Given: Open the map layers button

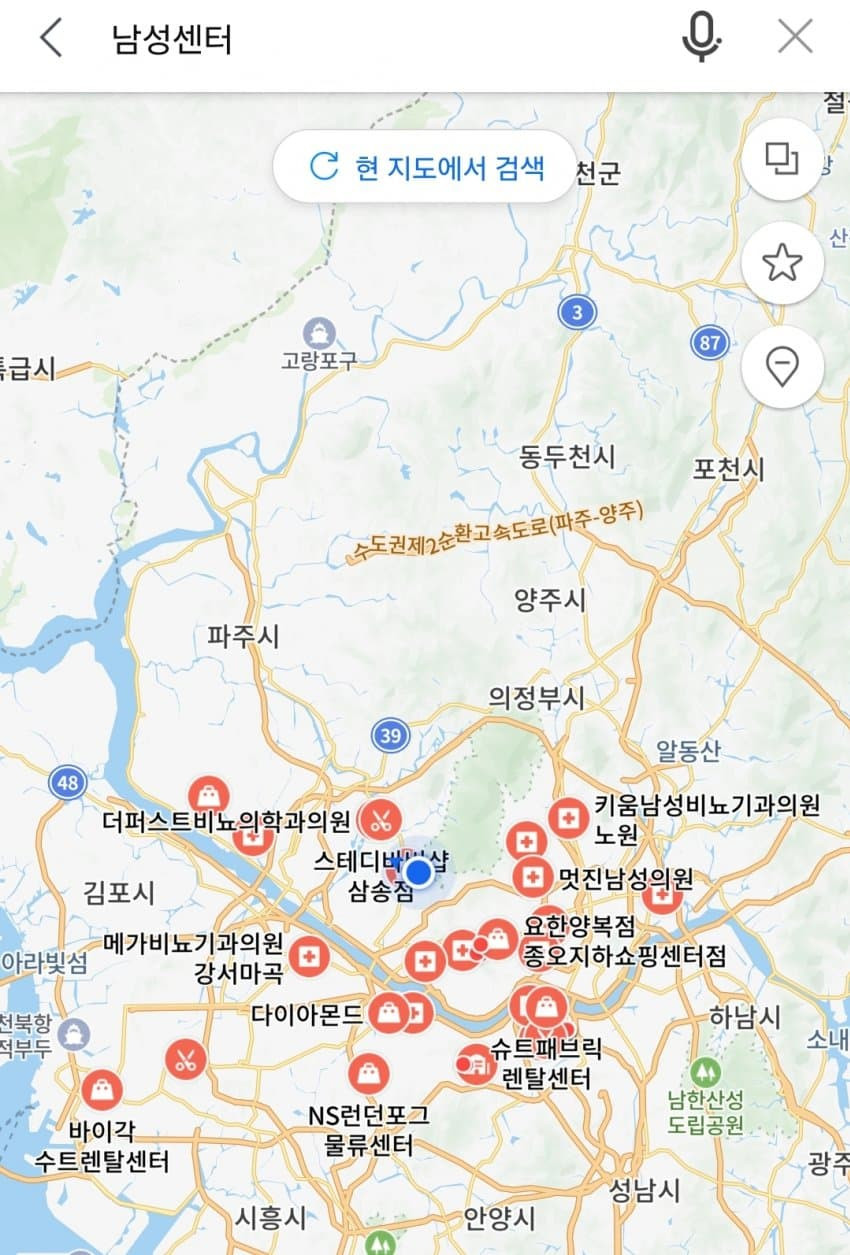Looking at the screenshot, I should click(x=782, y=159).
